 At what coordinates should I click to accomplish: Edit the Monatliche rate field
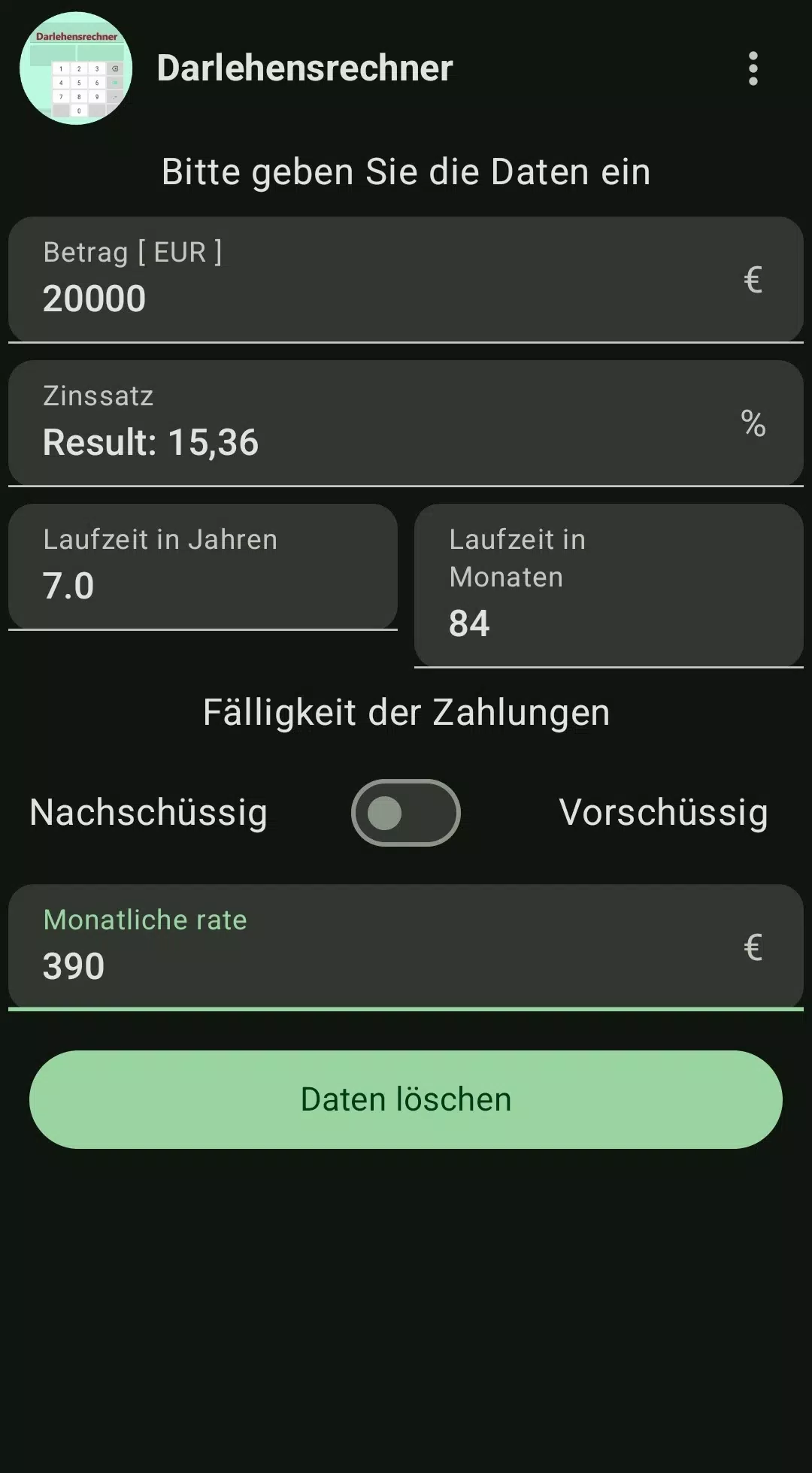406,947
